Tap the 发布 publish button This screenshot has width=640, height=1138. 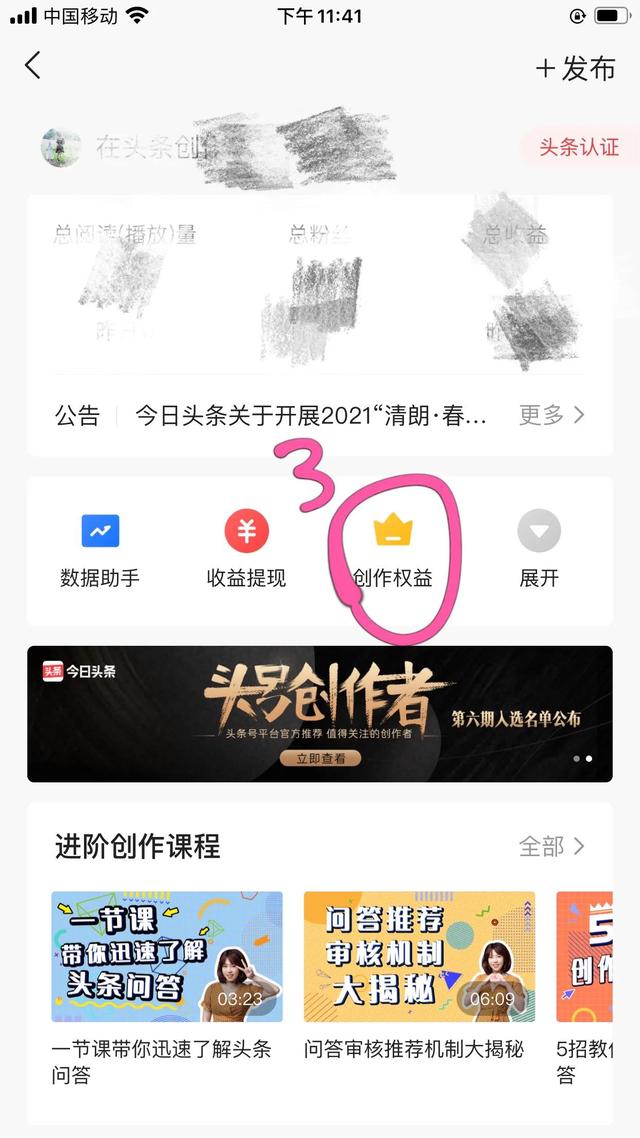pos(576,68)
